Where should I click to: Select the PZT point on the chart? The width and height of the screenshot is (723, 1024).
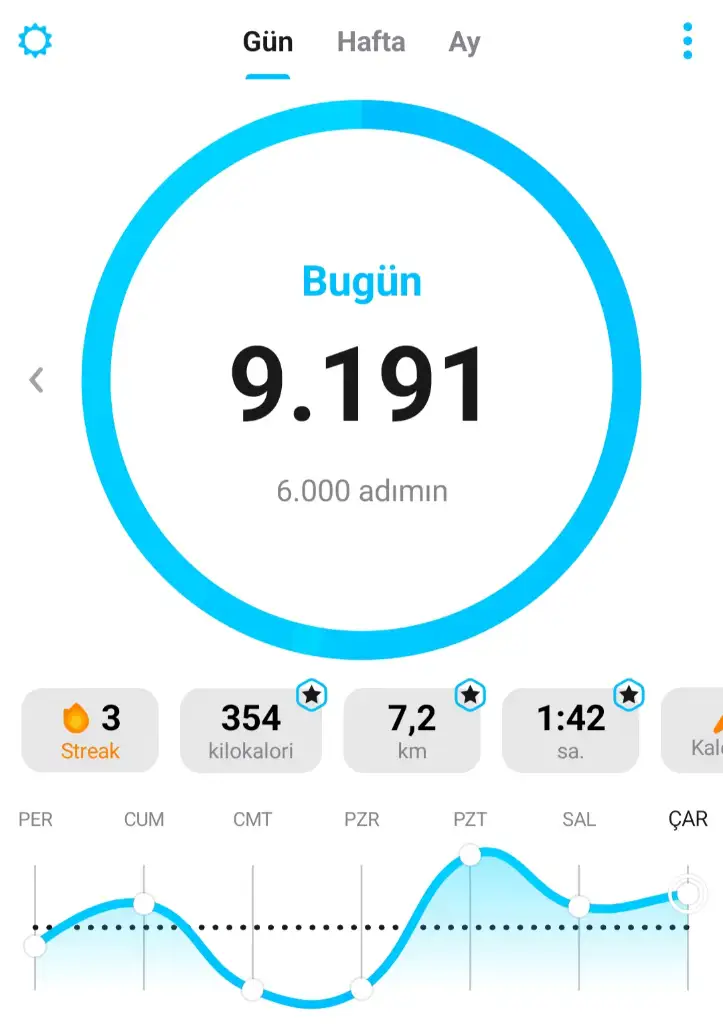click(x=470, y=855)
